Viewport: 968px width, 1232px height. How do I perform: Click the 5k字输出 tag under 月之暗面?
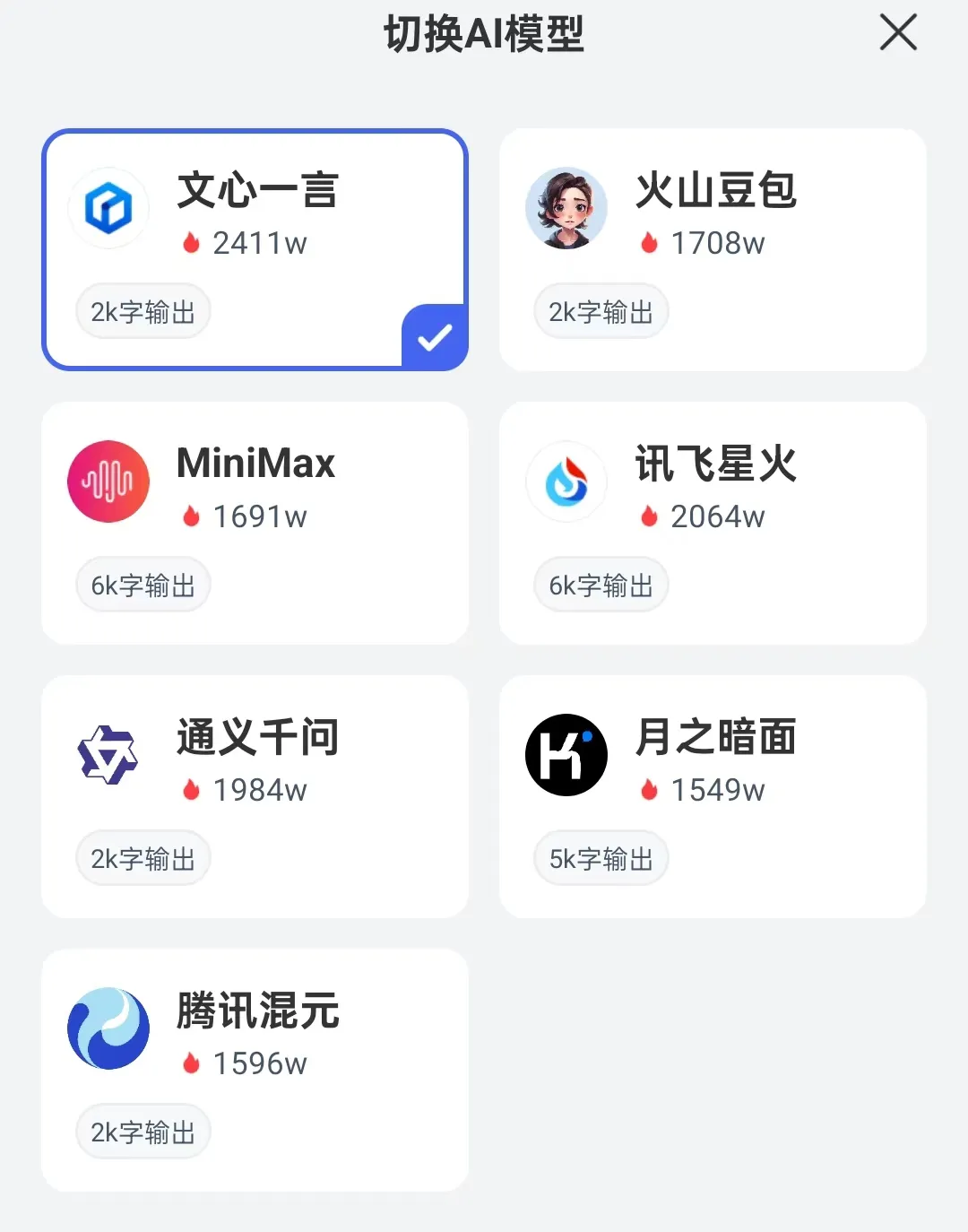point(601,858)
